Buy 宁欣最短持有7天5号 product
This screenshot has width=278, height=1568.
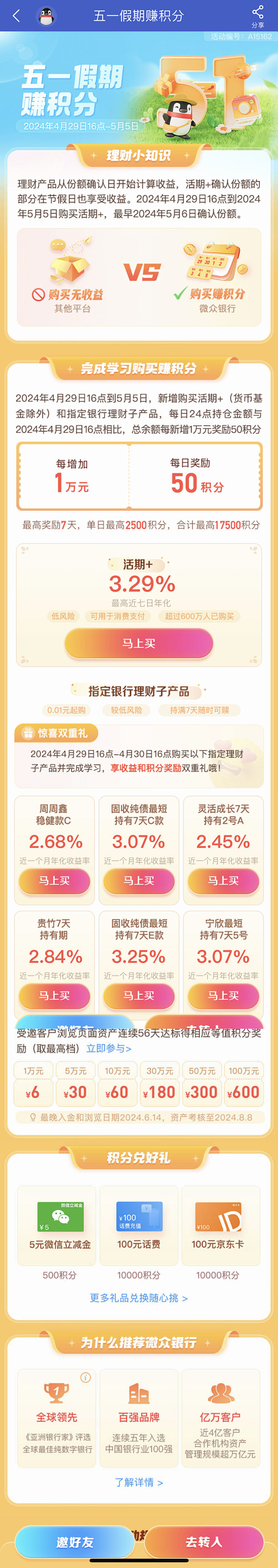(x=223, y=995)
